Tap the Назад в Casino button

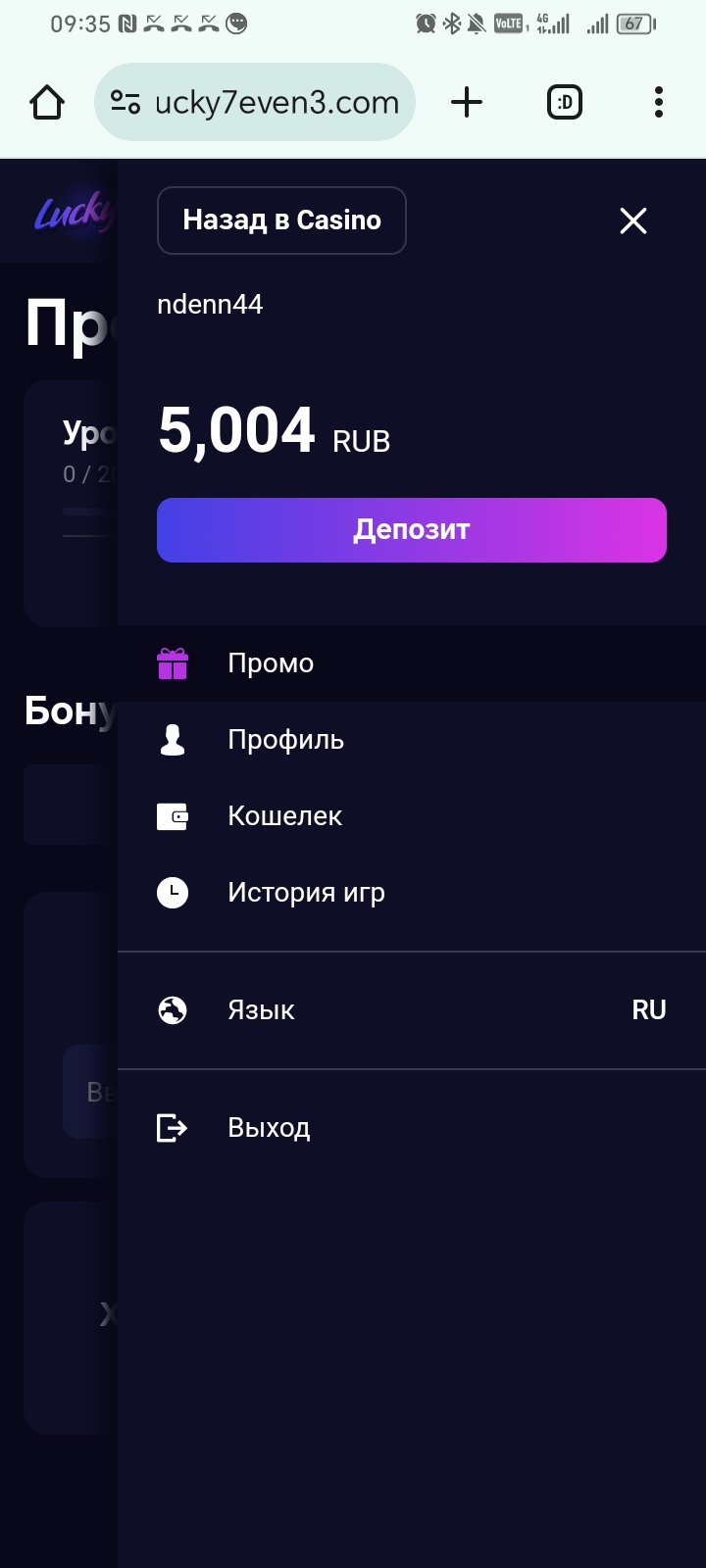tap(281, 220)
